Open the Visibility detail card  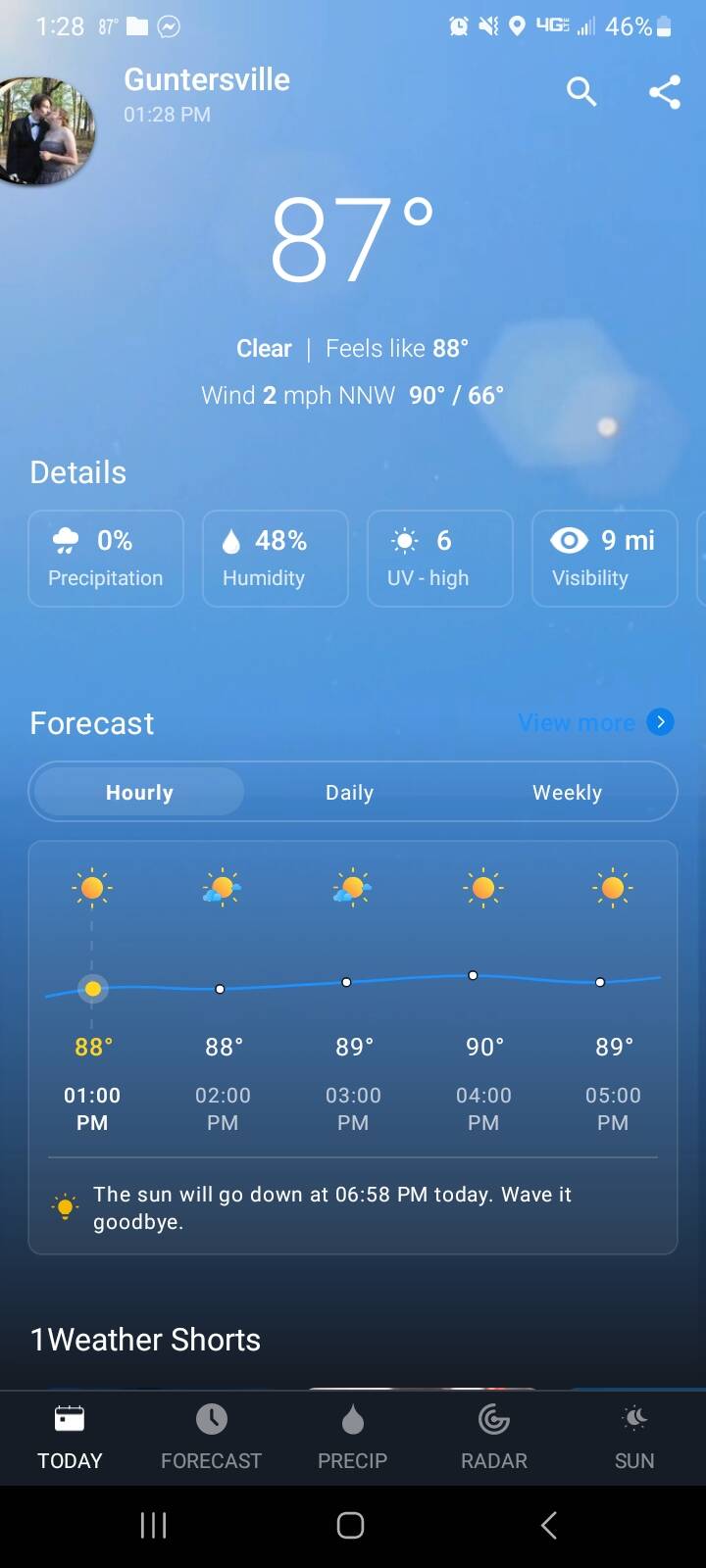point(605,559)
